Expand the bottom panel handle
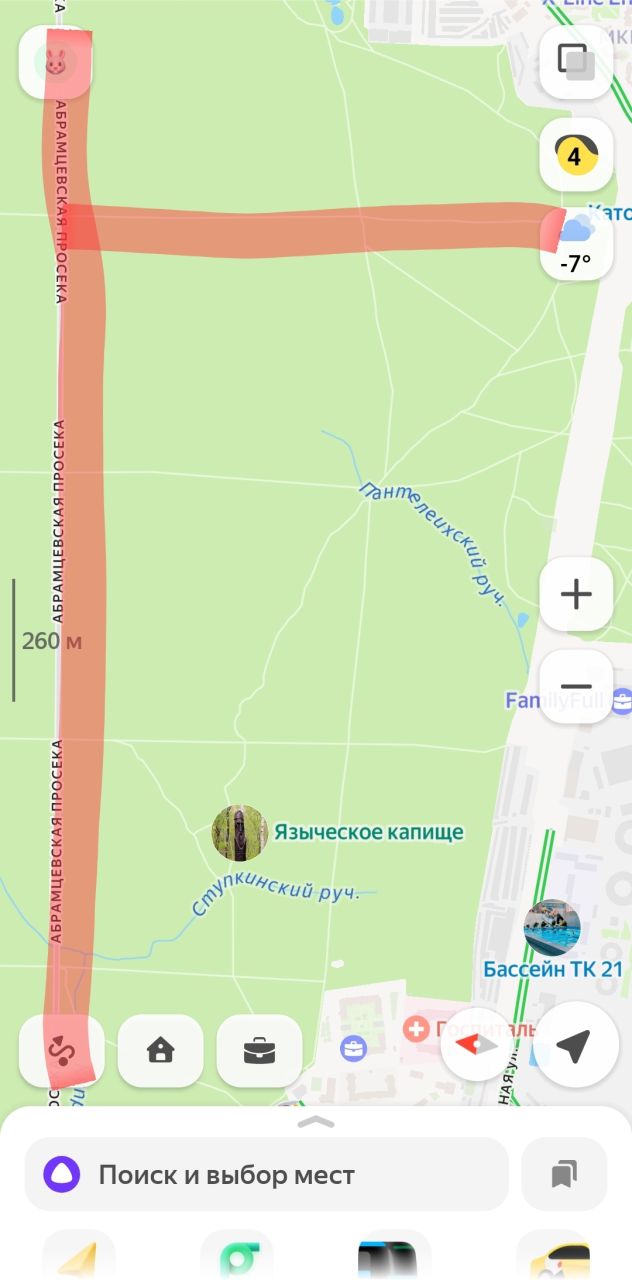 click(x=316, y=1122)
